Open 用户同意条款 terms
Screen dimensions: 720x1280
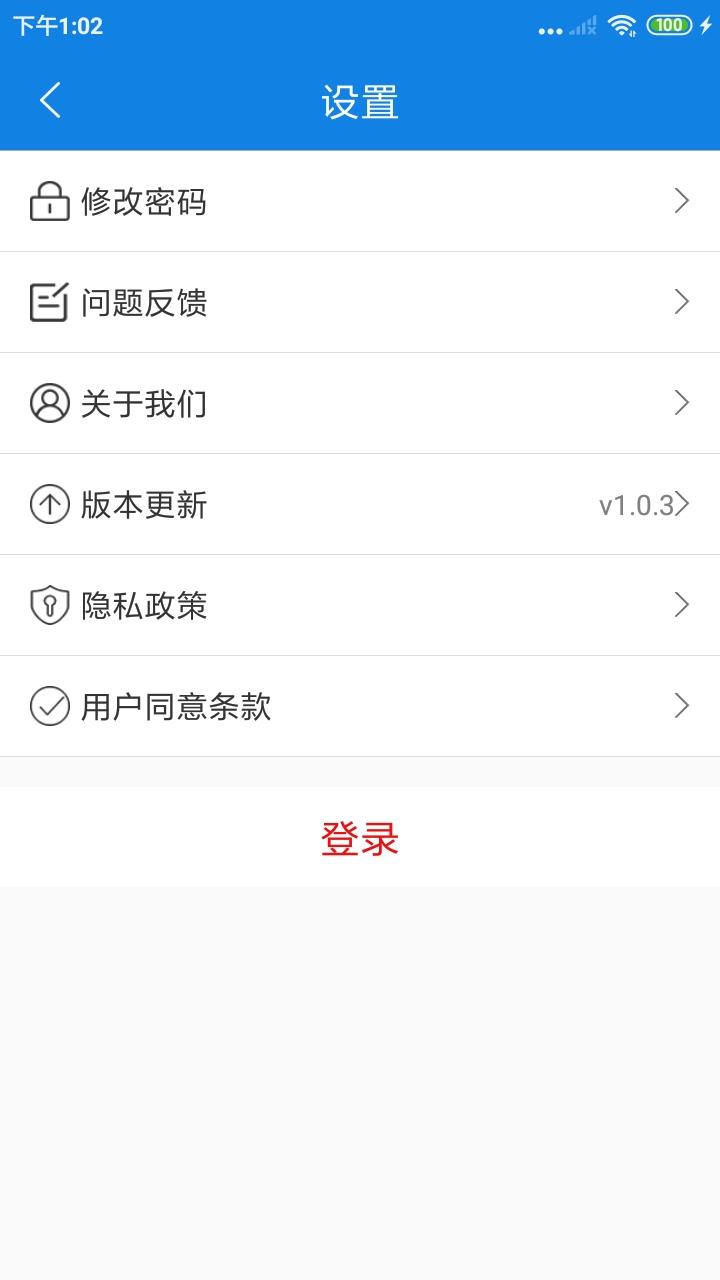360,706
